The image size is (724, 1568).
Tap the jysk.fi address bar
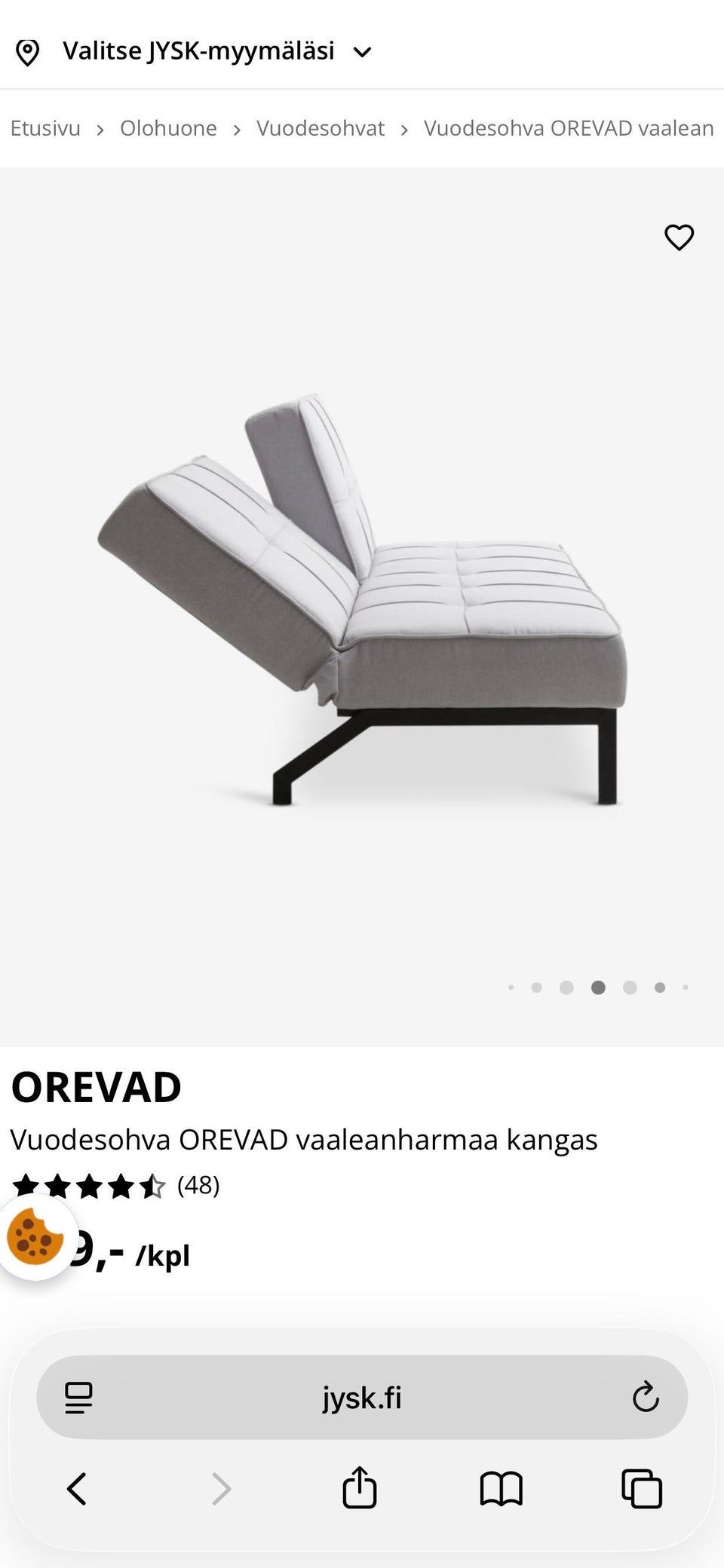362,1397
